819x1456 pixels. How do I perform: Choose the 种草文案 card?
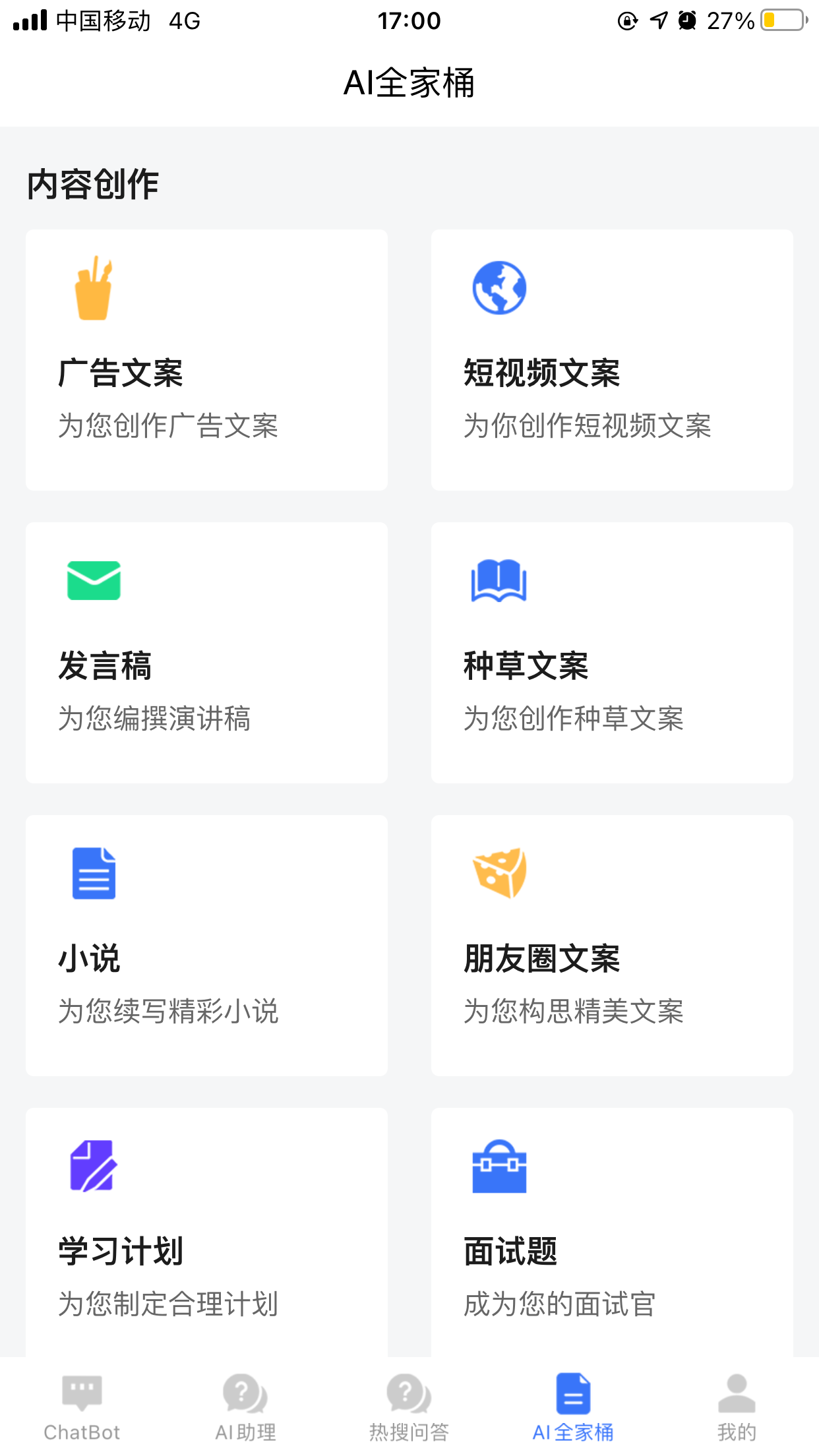(612, 653)
